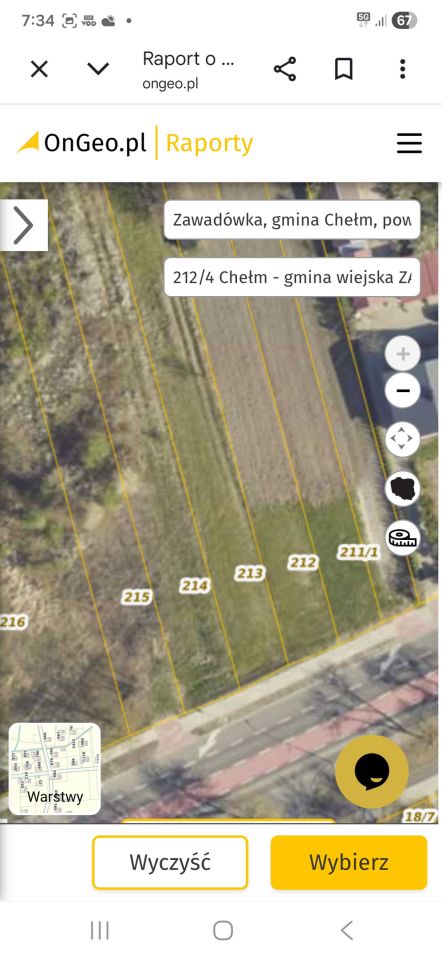Open the measuring tape tool
Viewport: 442px width, 960px height.
click(403, 538)
